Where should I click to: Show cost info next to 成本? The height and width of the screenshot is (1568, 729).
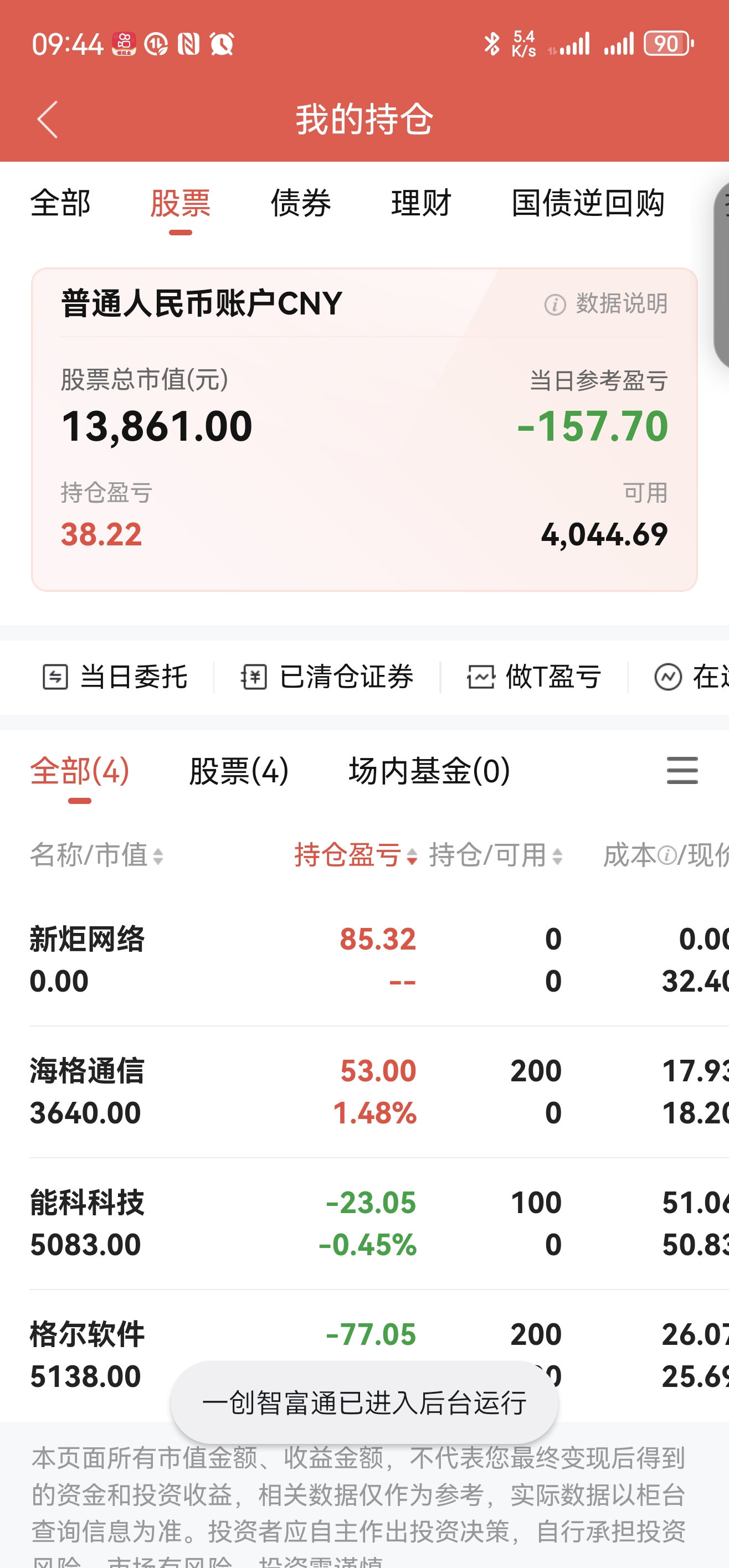[667, 856]
